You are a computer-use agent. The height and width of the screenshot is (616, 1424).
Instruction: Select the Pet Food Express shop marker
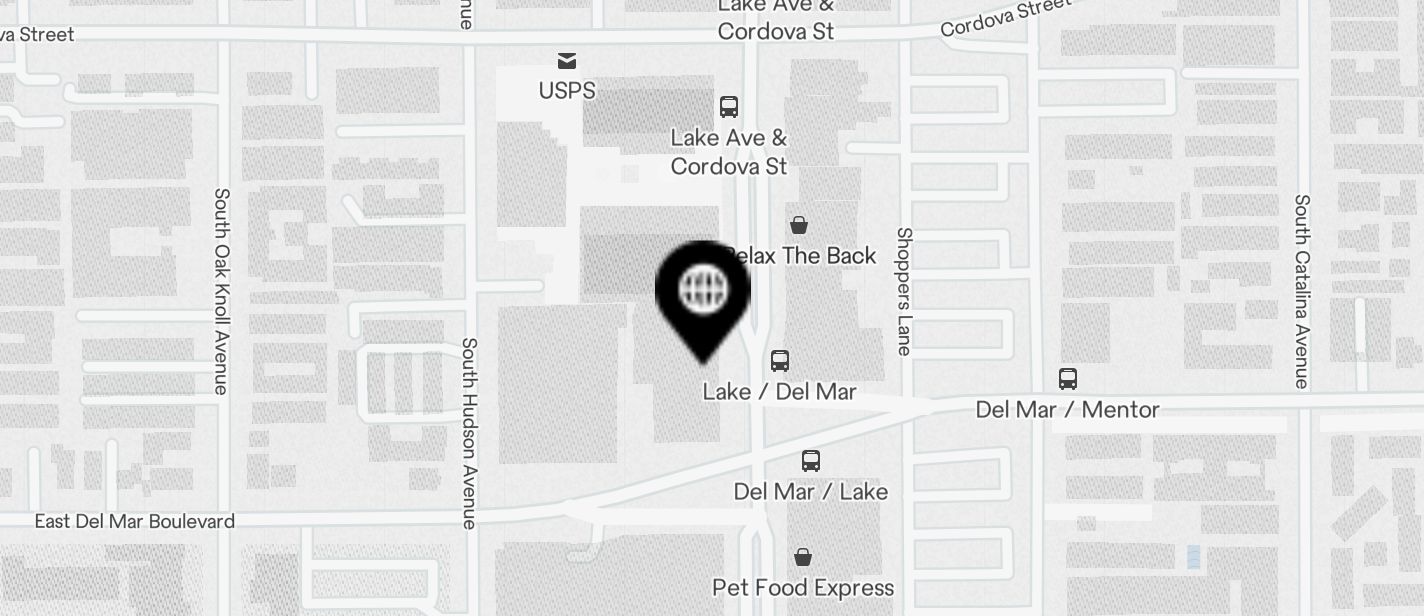[x=803, y=557]
